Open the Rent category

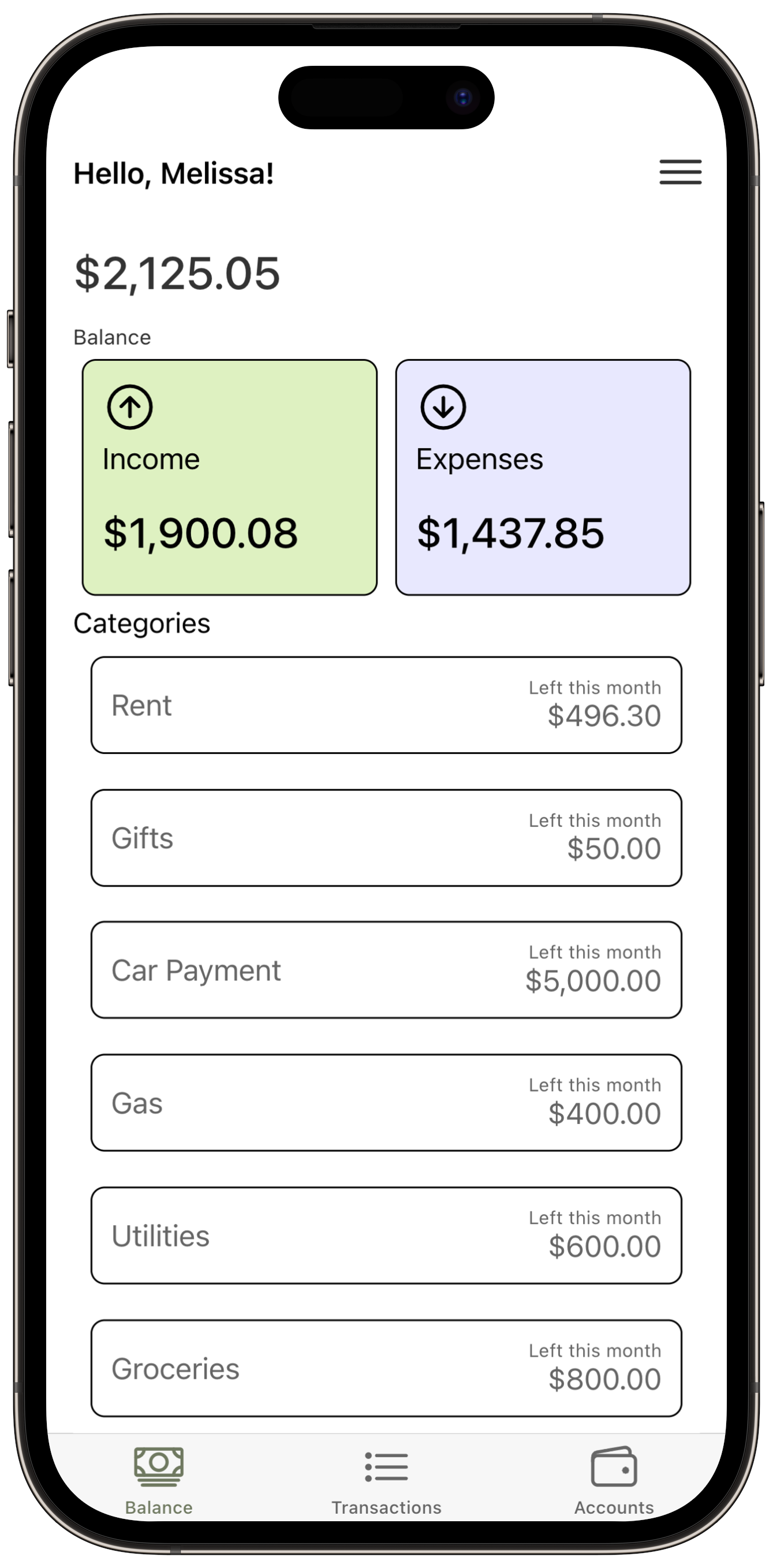(x=386, y=705)
